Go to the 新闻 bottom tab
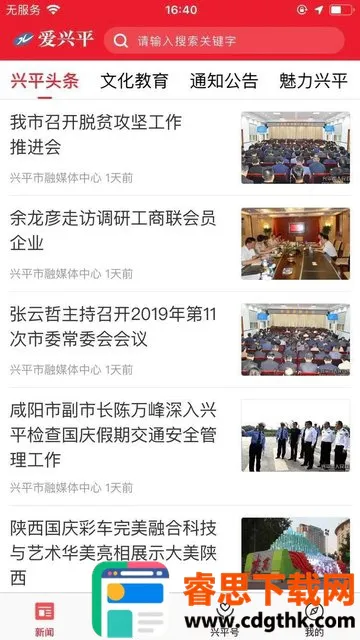Screen dimensions: 360x640 (44, 618)
